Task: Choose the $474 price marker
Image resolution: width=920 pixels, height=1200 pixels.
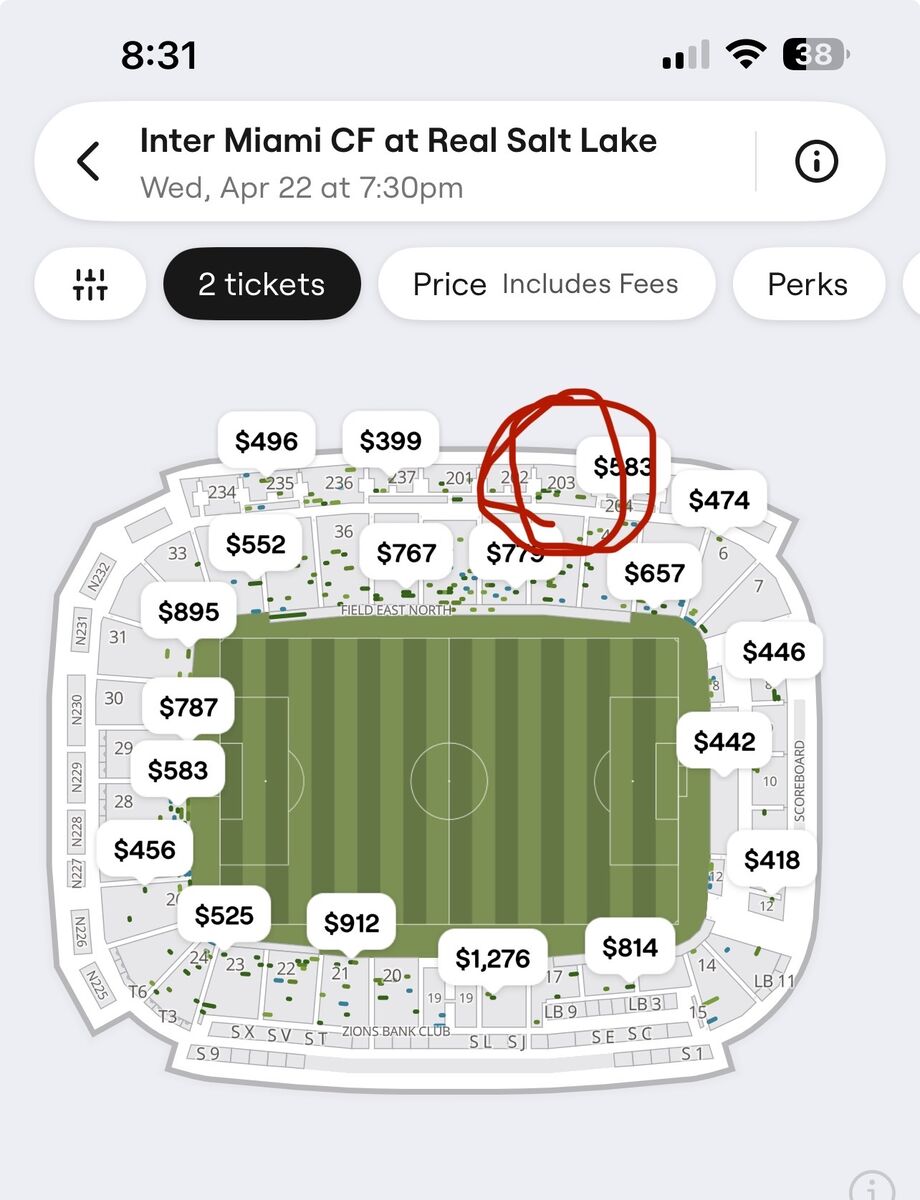Action: pos(719,500)
